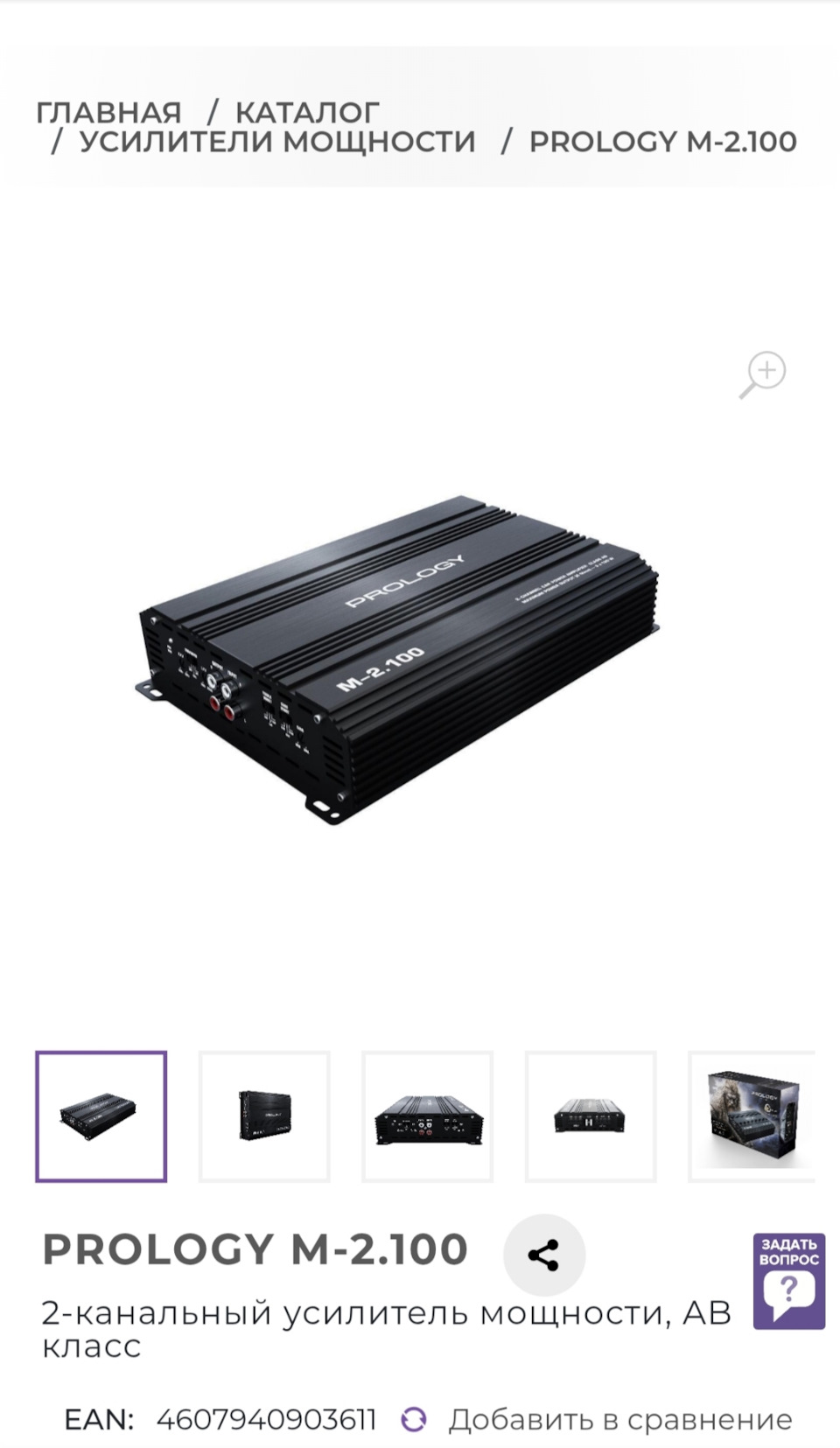Select the second thumbnail with vertical amplifier
Screen dimensions: 840x1448
[264, 1116]
